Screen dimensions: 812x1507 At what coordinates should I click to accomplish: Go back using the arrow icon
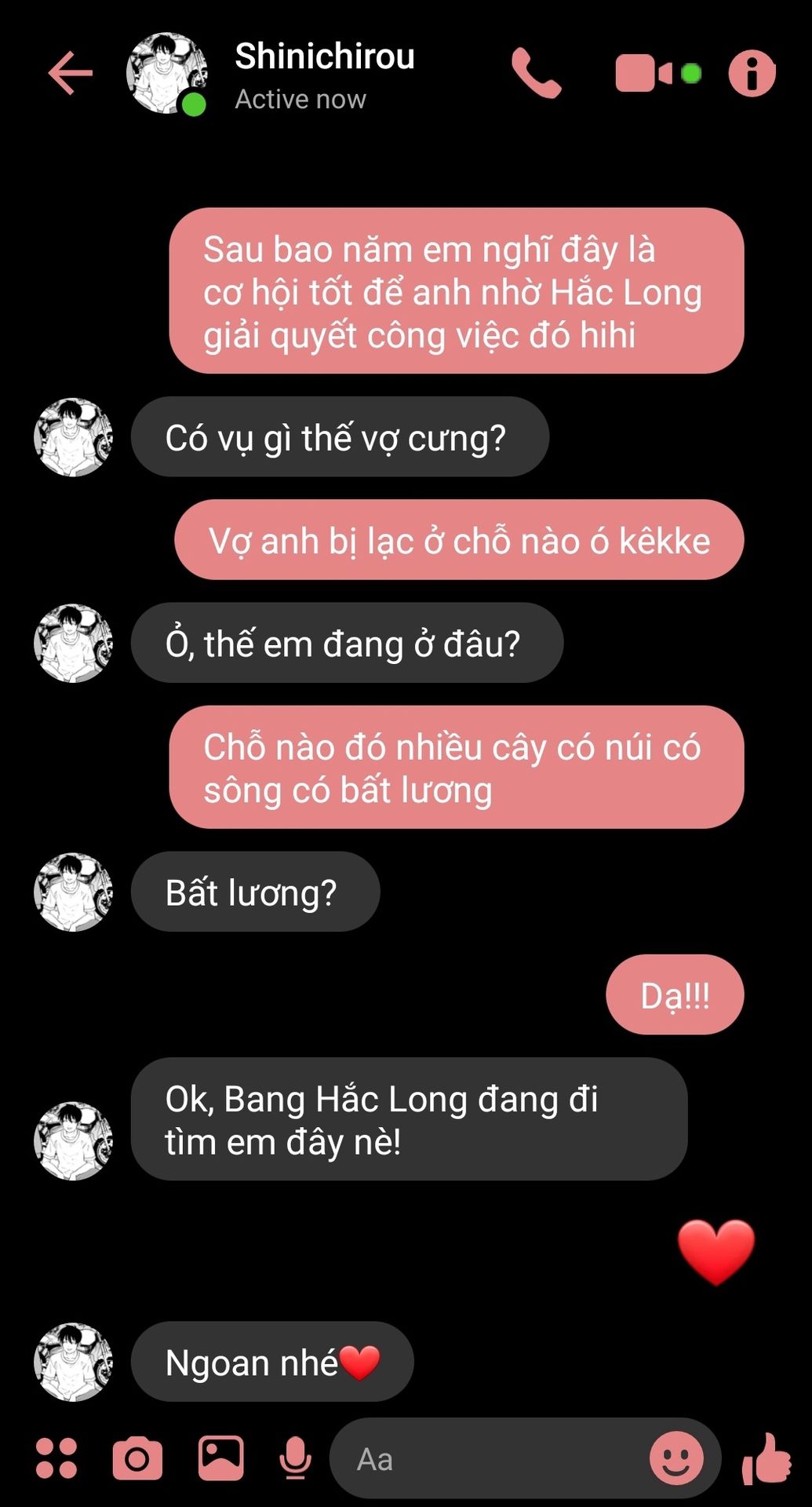[x=71, y=73]
